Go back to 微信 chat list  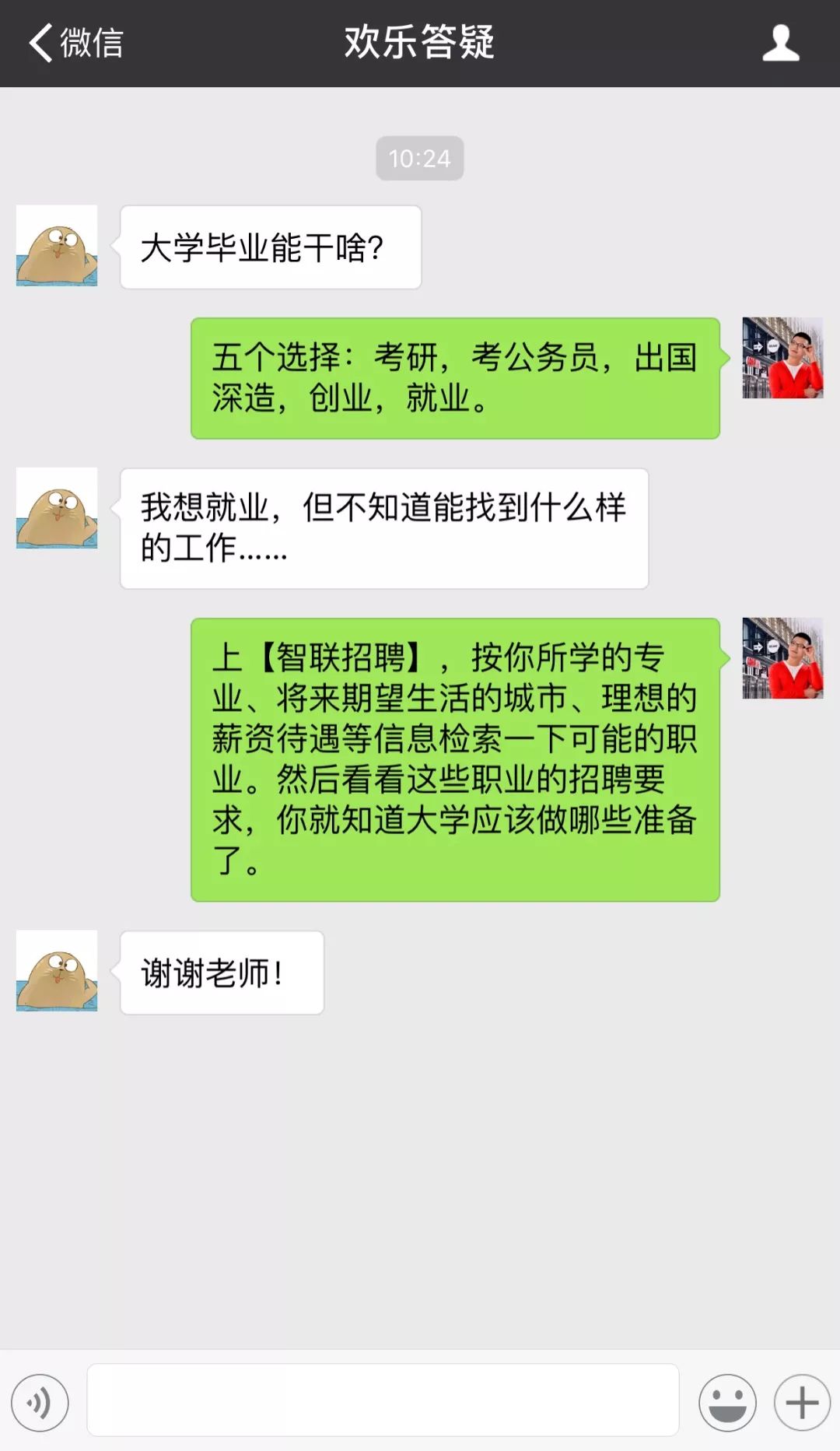point(75,43)
